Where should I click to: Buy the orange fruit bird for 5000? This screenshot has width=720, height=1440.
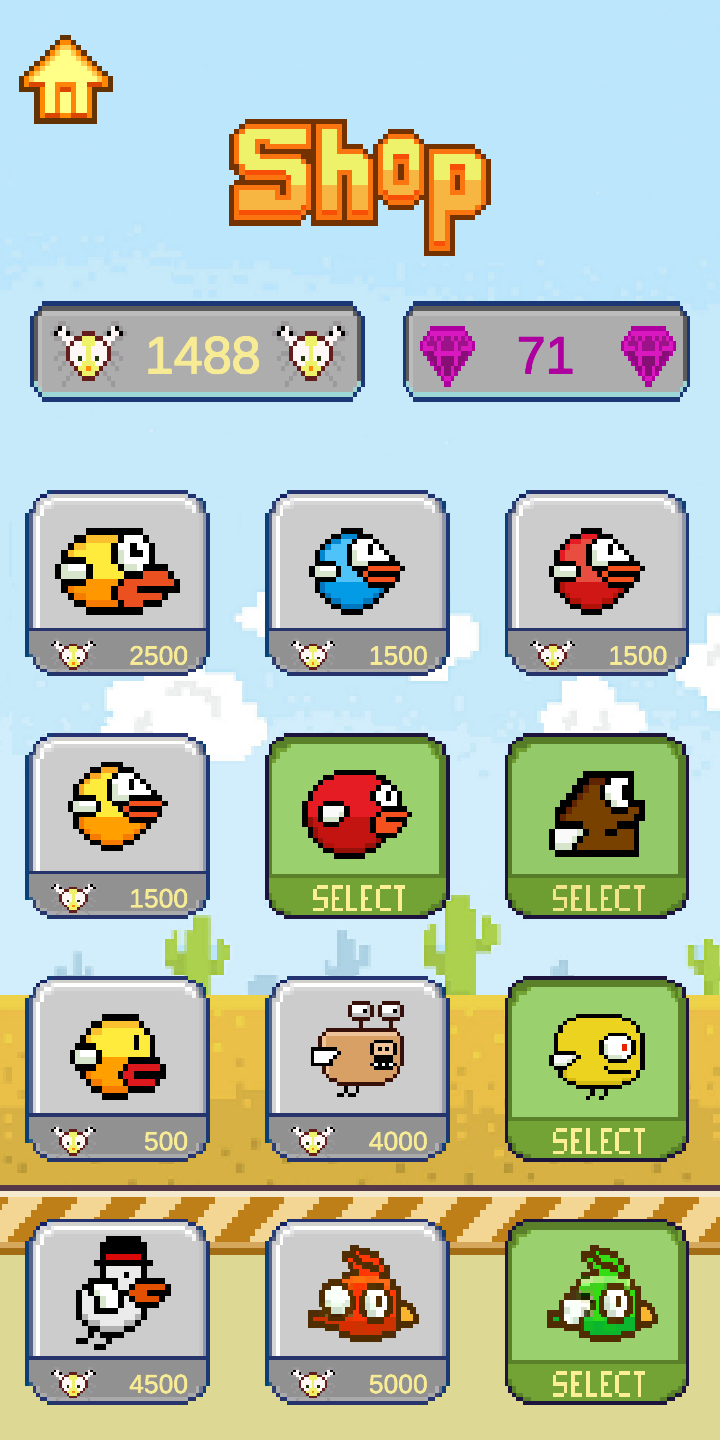(x=357, y=1311)
